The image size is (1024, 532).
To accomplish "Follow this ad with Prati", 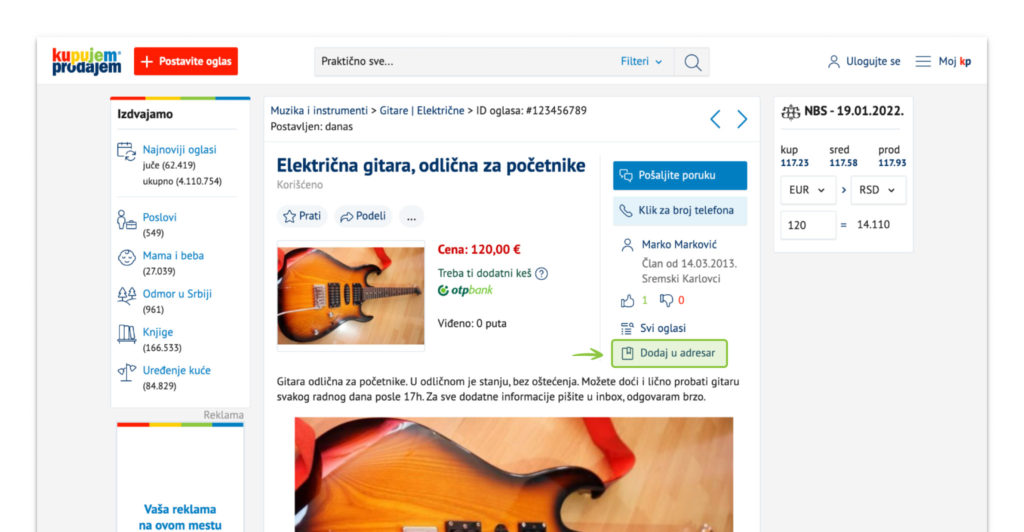I will point(302,216).
